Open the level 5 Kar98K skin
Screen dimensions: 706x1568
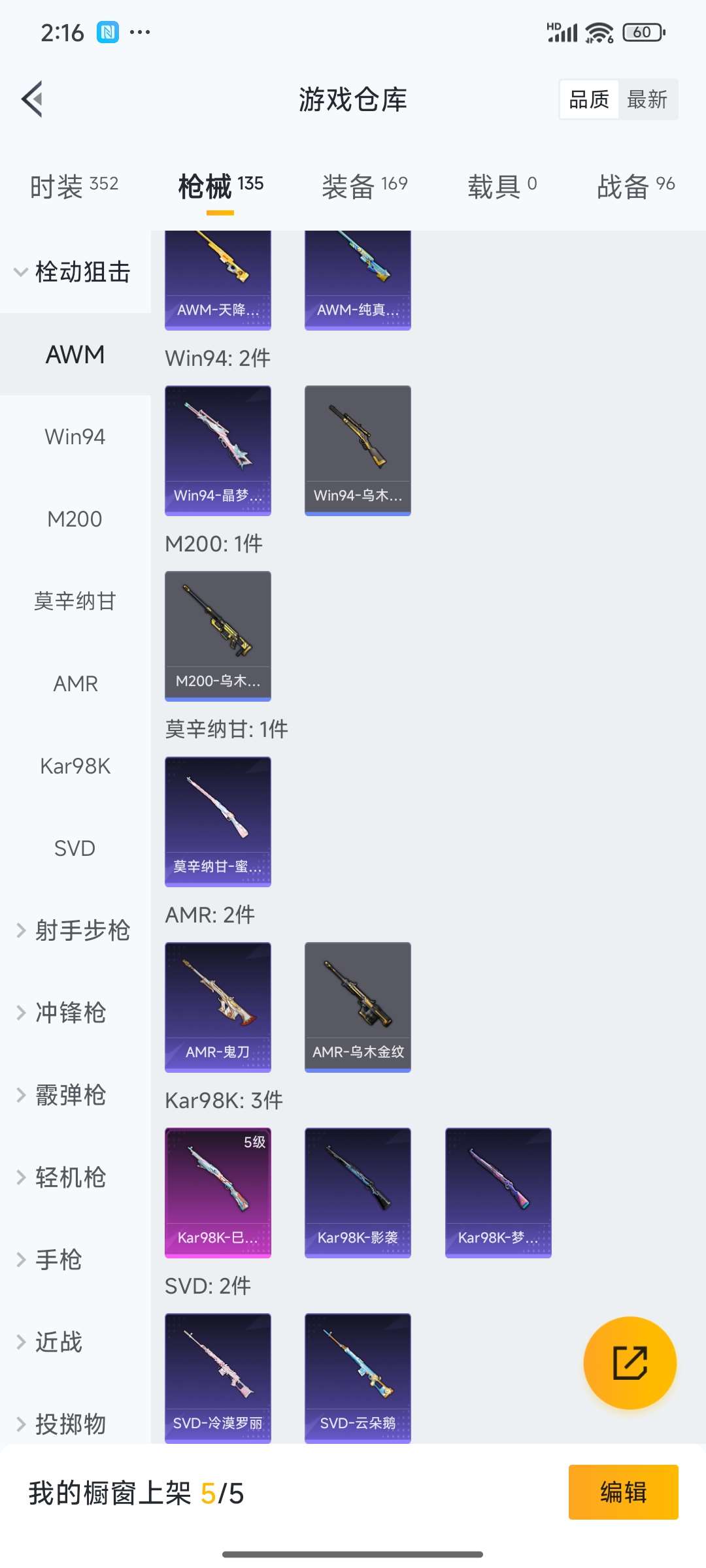218,1192
